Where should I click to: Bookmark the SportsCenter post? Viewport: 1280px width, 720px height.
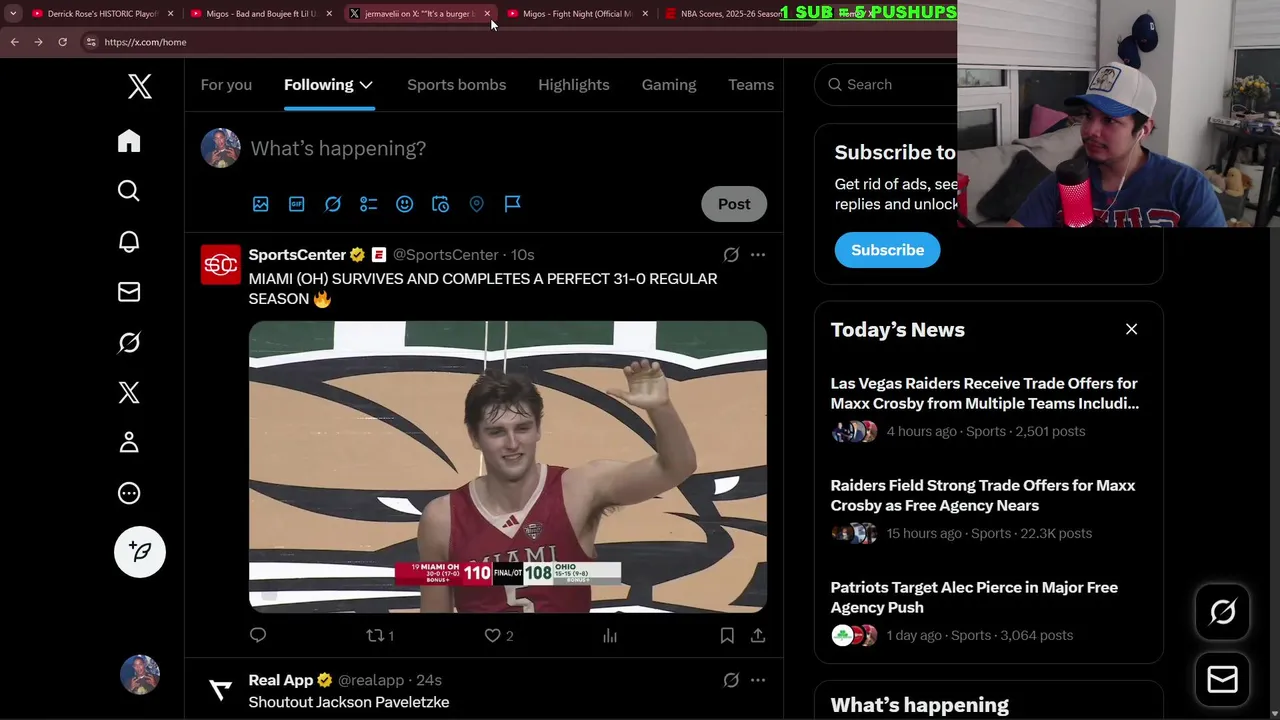[x=727, y=635]
